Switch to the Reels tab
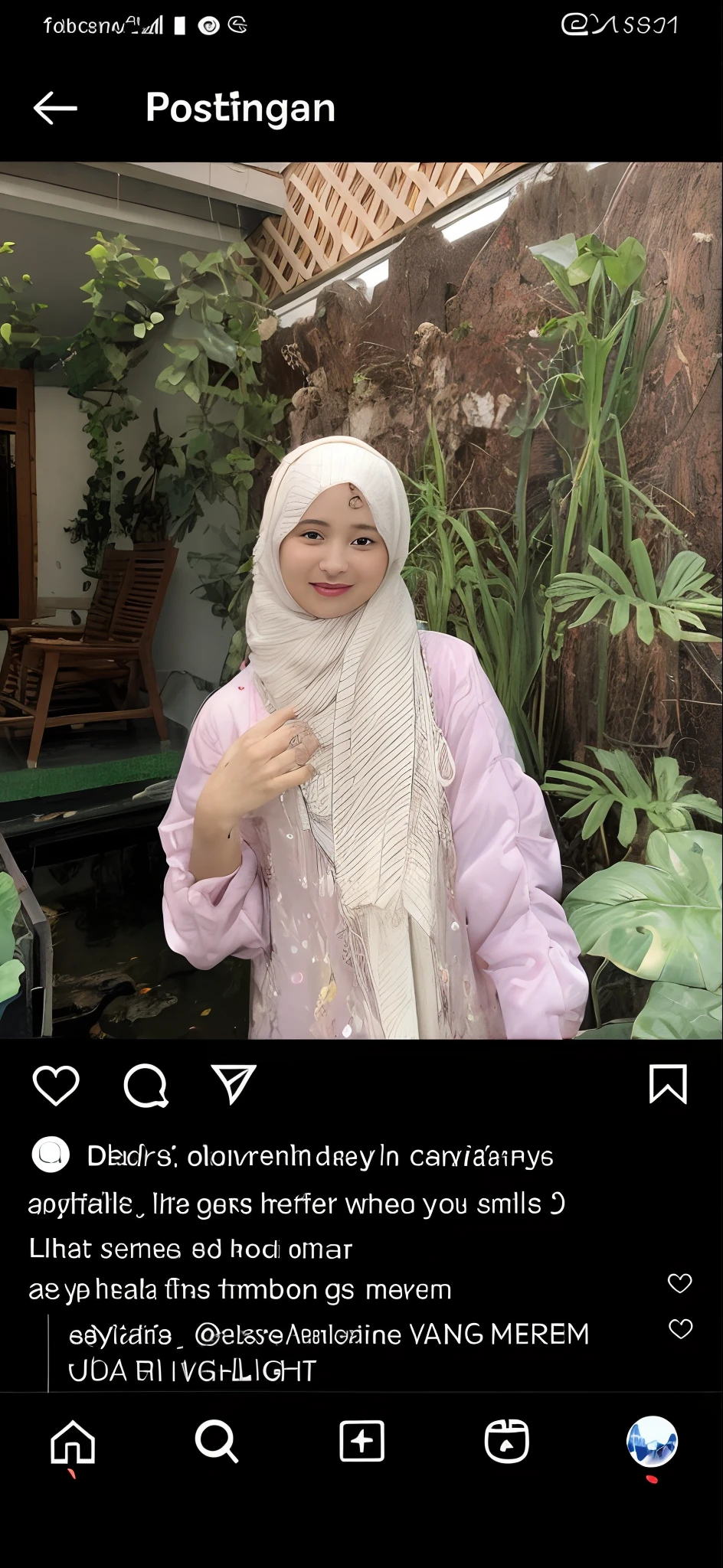This screenshot has width=723, height=1568. tap(506, 1442)
